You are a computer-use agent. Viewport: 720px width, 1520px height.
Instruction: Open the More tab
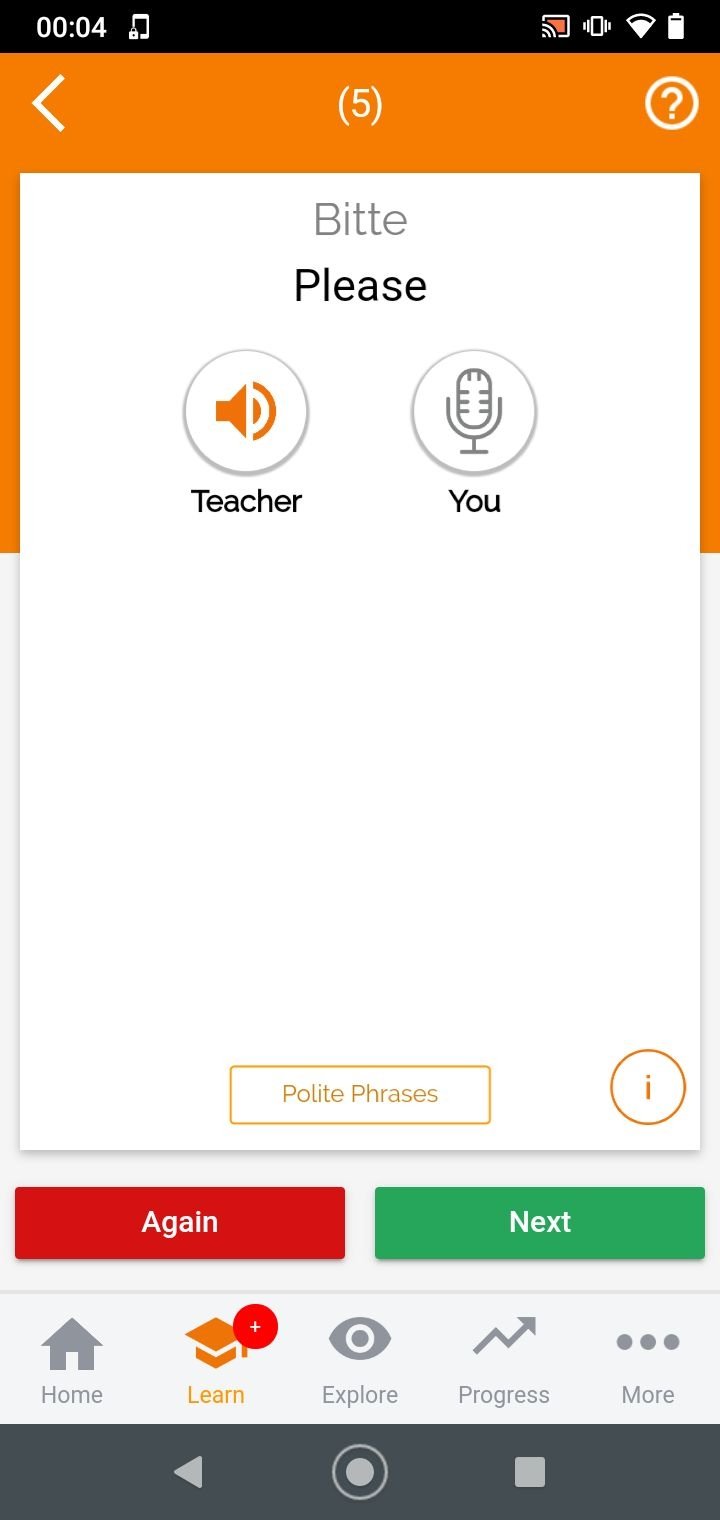pyautogui.click(x=648, y=1360)
